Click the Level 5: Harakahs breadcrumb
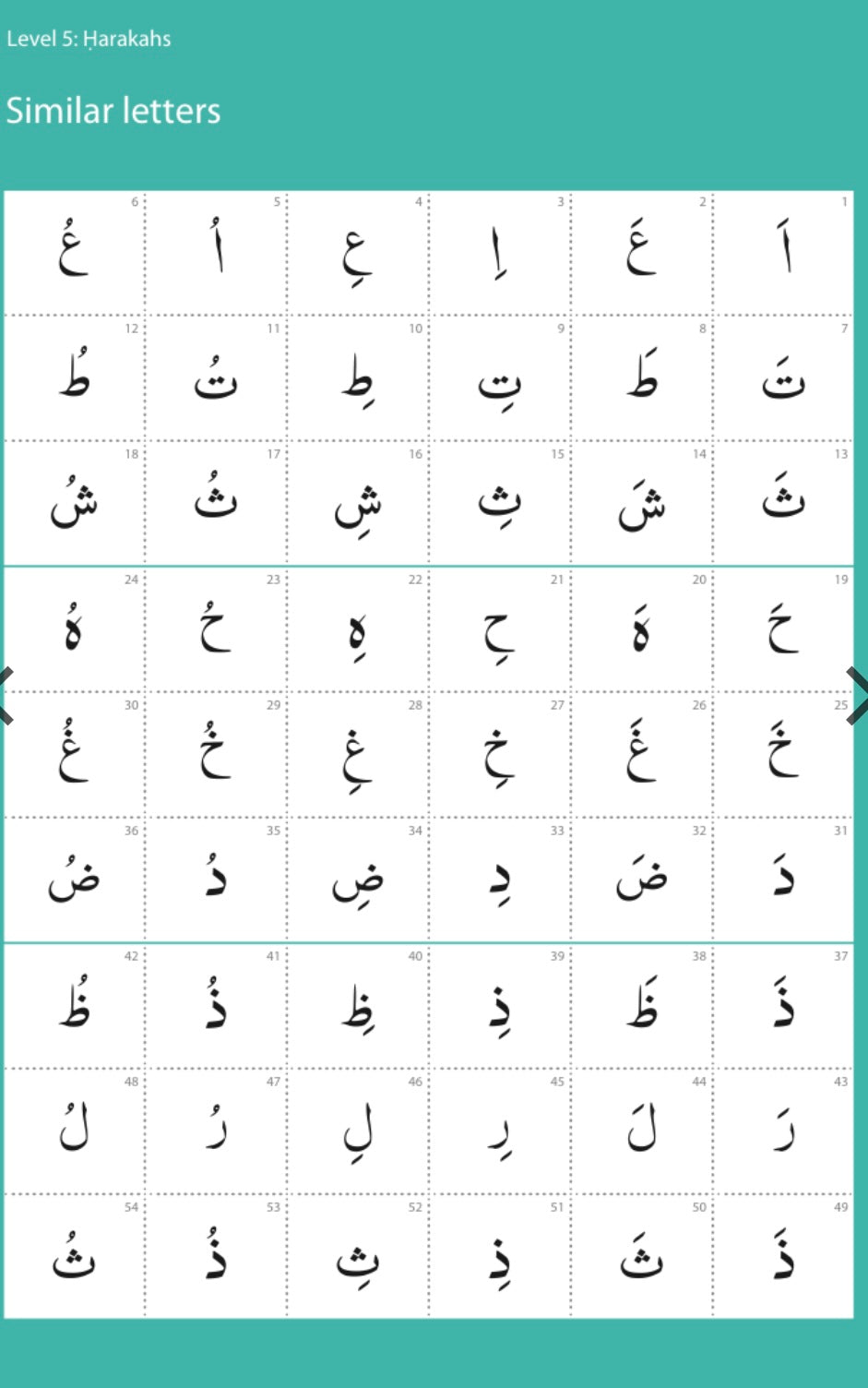 [x=89, y=39]
